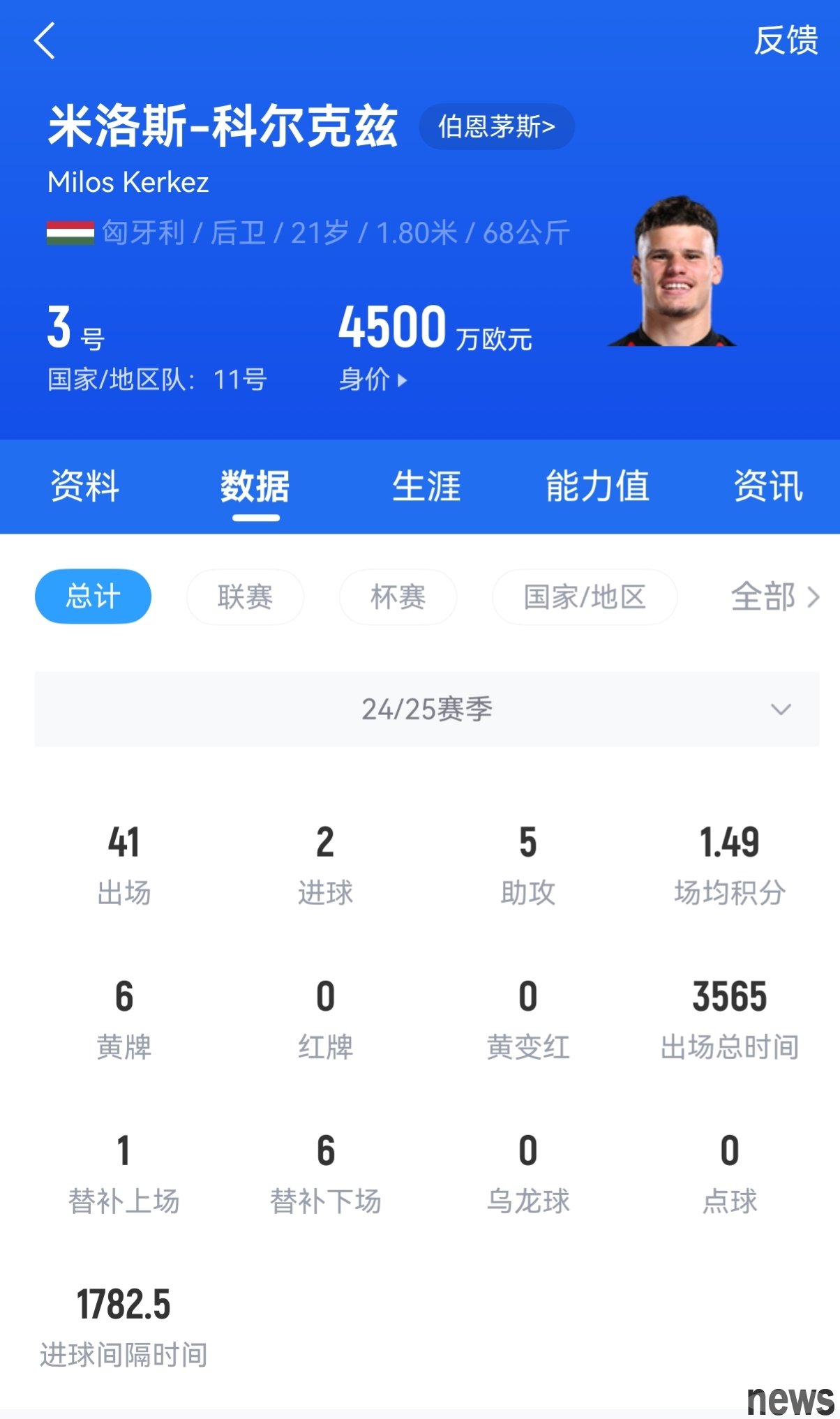Image resolution: width=840 pixels, height=1419 pixels.
Task: Select the 总计 filter chip
Action: 93,596
